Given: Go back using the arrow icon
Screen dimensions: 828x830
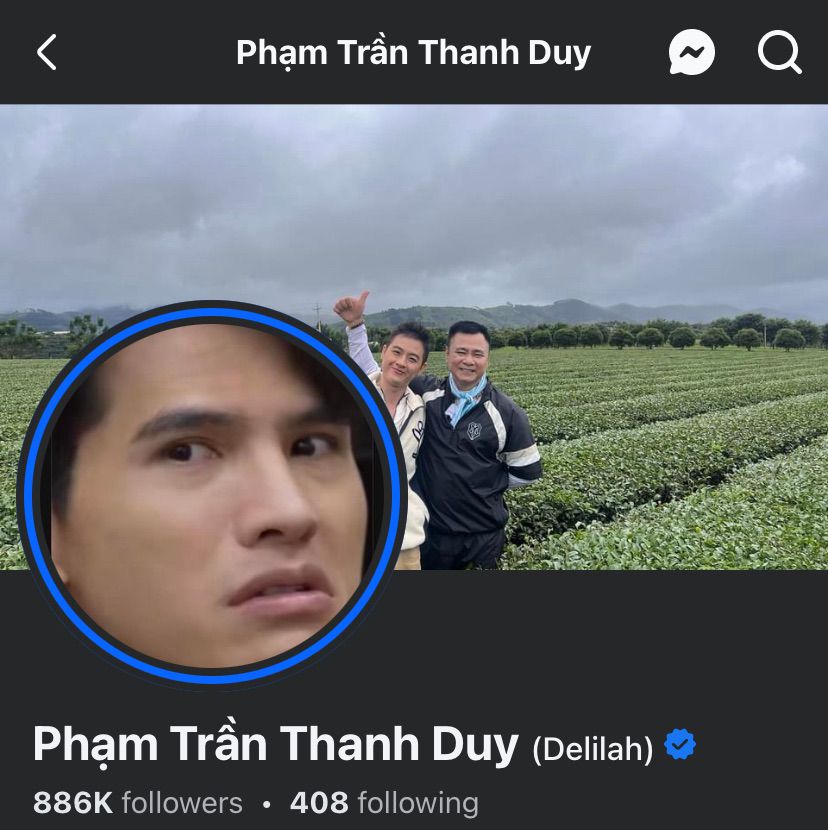Looking at the screenshot, I should (x=46, y=52).
